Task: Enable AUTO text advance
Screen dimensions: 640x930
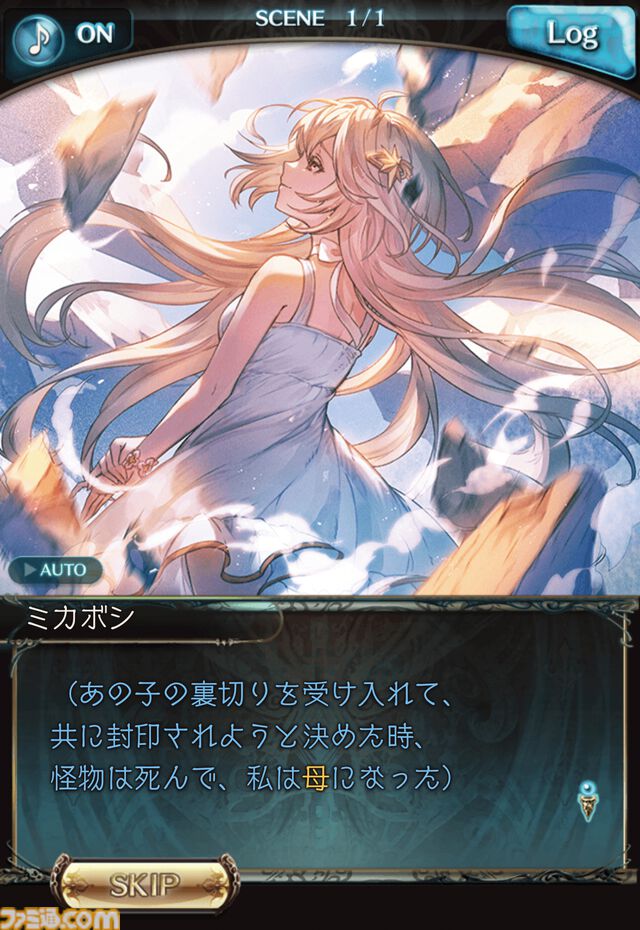Action: [58, 570]
